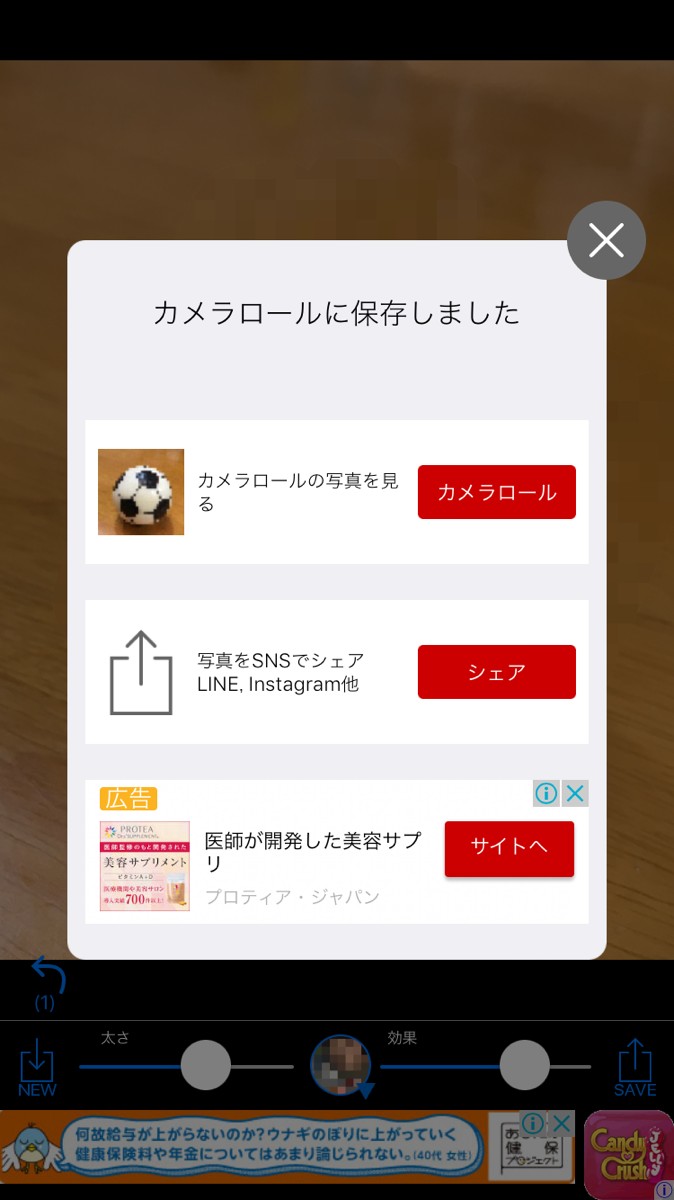This screenshot has height=1200, width=674.
Task: Tap the SAVE icon
Action: click(635, 1068)
